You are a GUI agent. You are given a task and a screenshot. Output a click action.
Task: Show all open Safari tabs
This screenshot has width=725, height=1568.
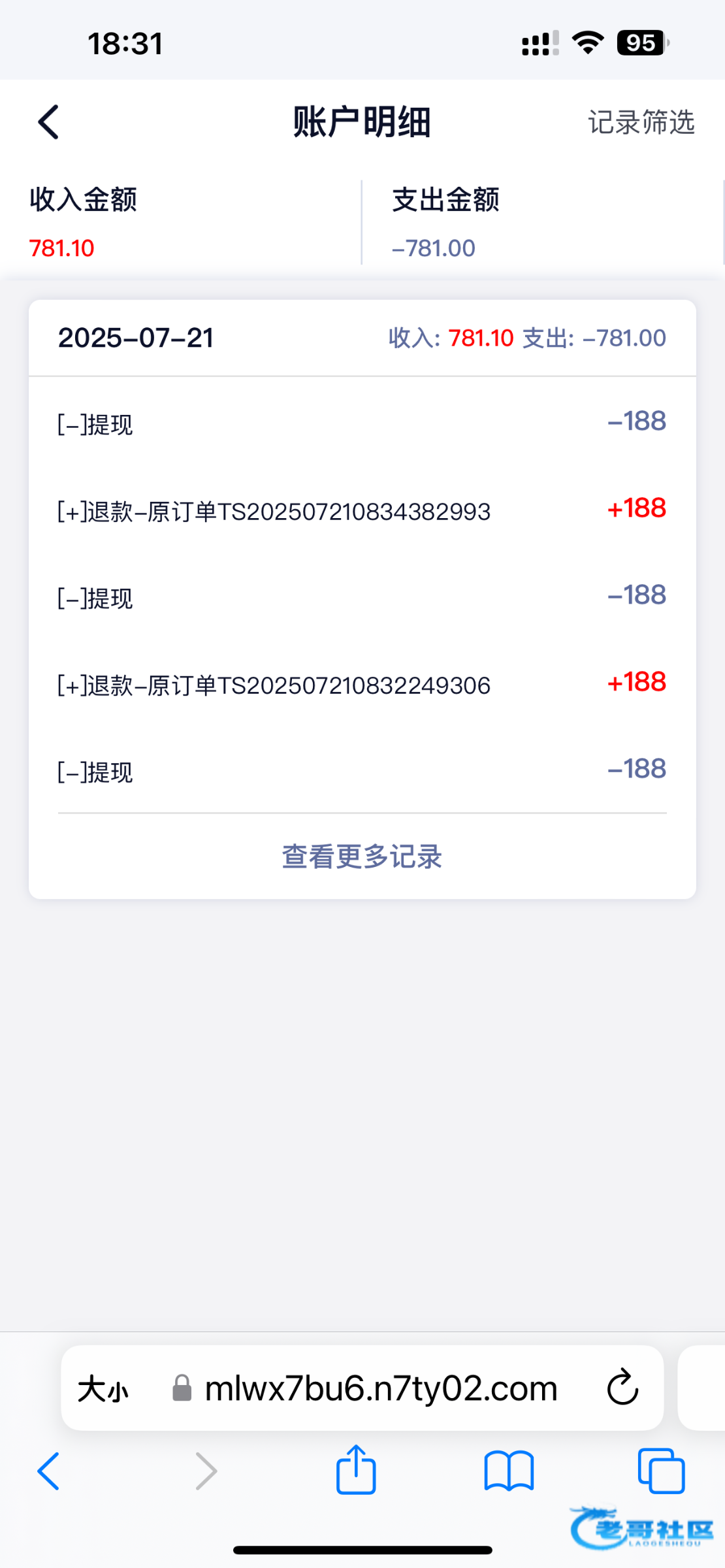pyautogui.click(x=661, y=1471)
